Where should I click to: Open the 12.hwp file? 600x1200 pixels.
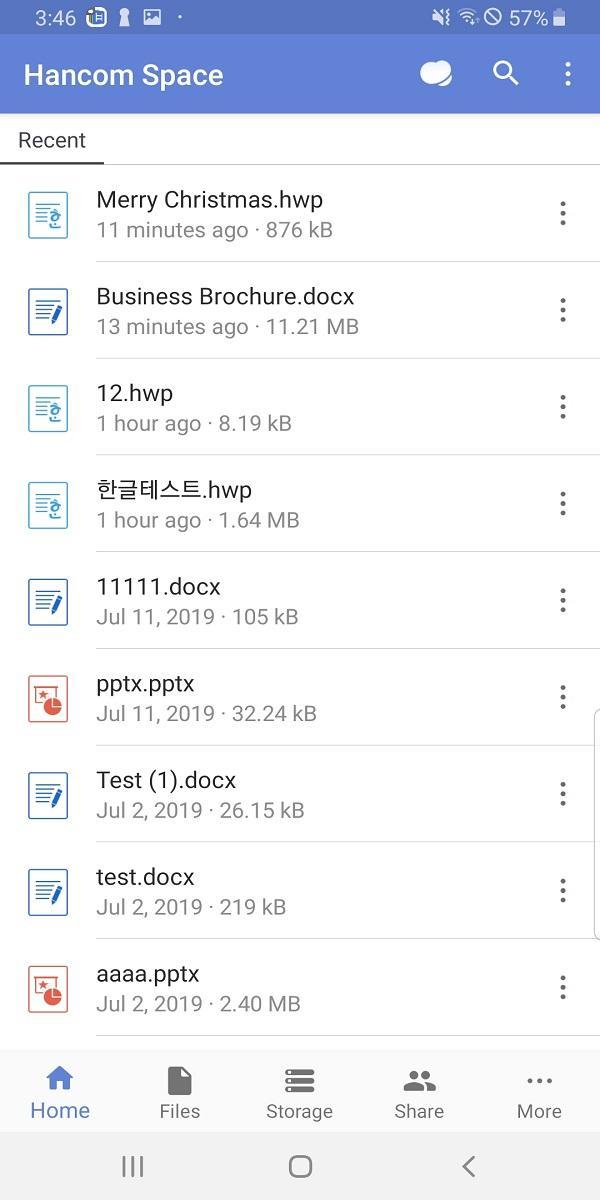135,407
